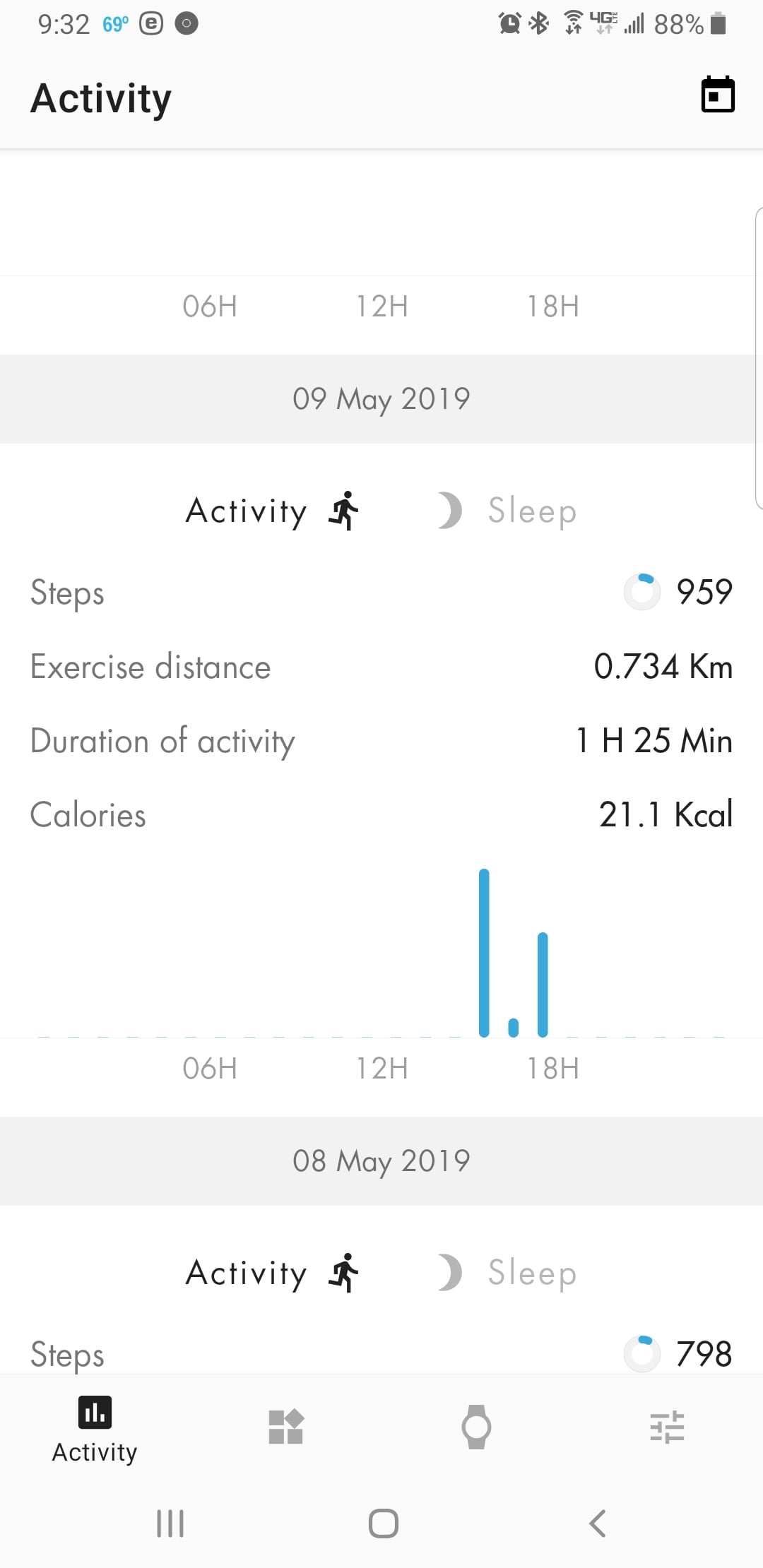Open the widgets customization tab
763x1568 pixels.
click(x=286, y=1427)
